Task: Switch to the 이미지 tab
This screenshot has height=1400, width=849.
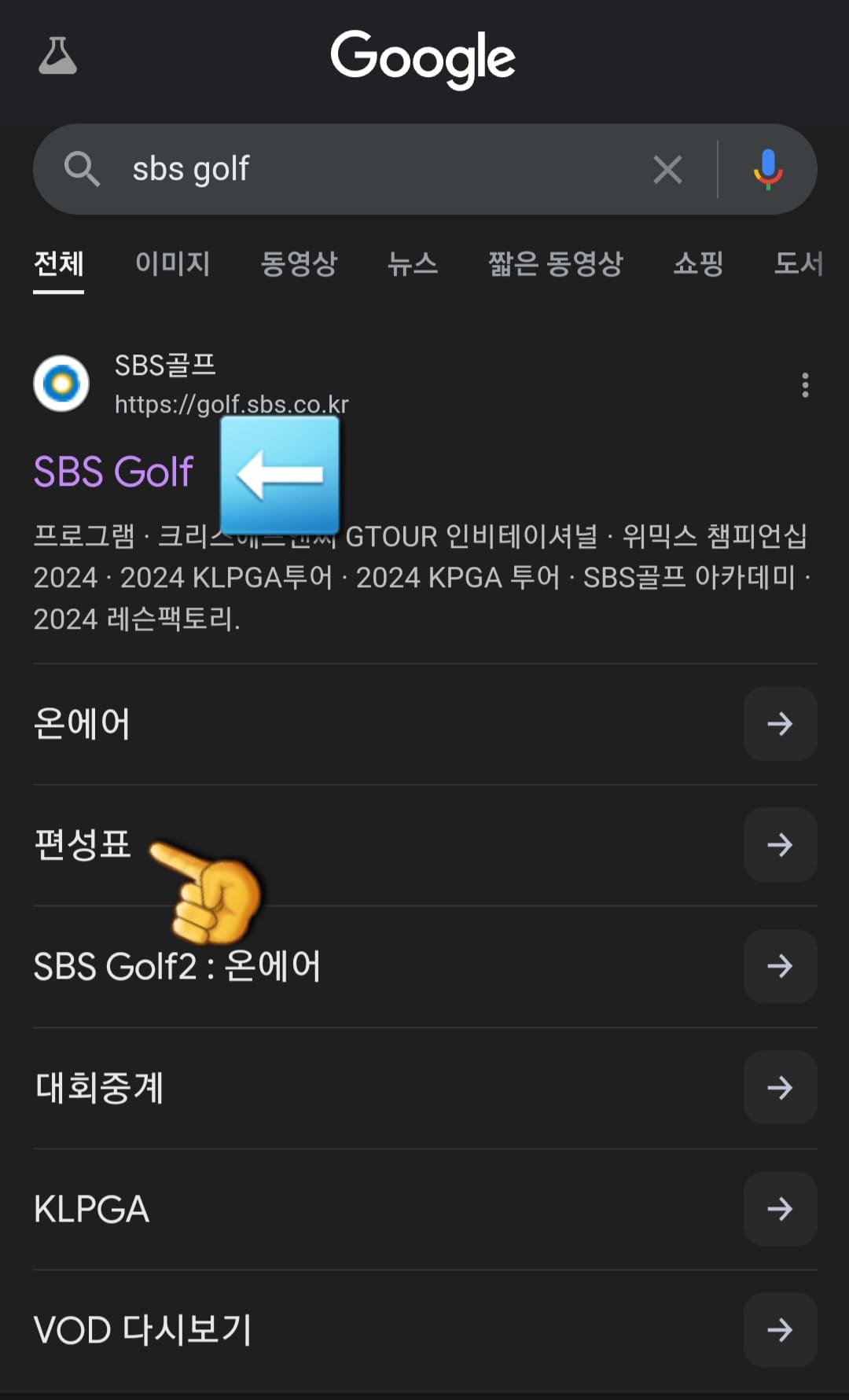Action: click(174, 265)
